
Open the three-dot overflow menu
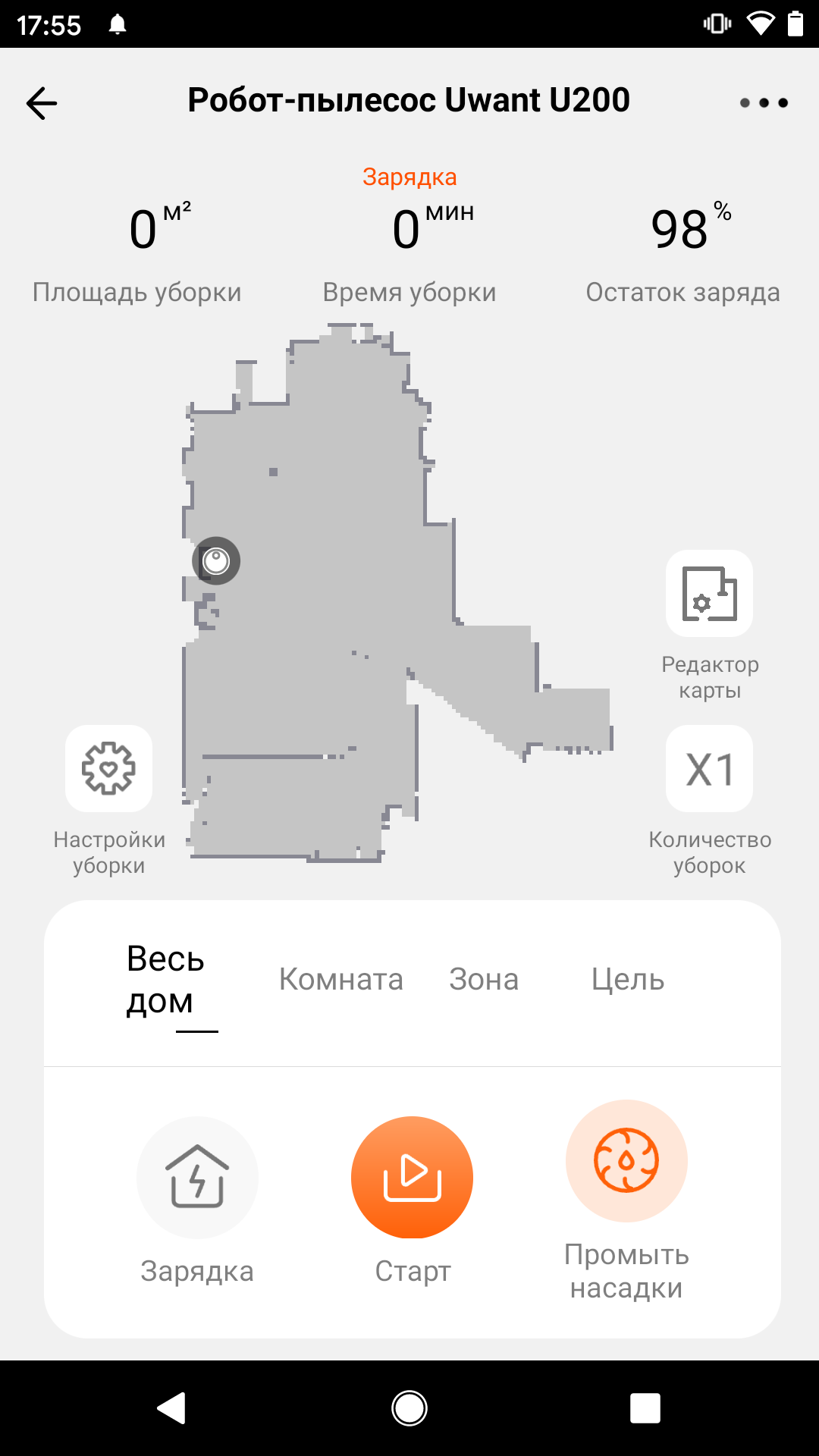pyautogui.click(x=764, y=102)
